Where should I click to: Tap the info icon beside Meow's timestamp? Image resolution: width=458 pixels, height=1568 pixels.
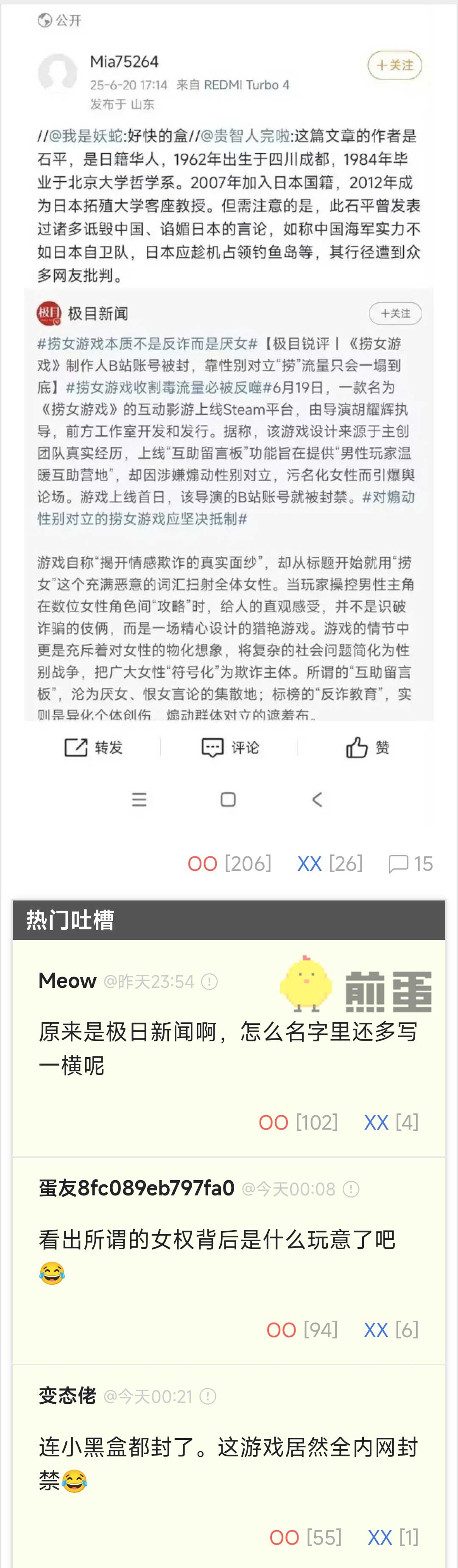click(209, 982)
